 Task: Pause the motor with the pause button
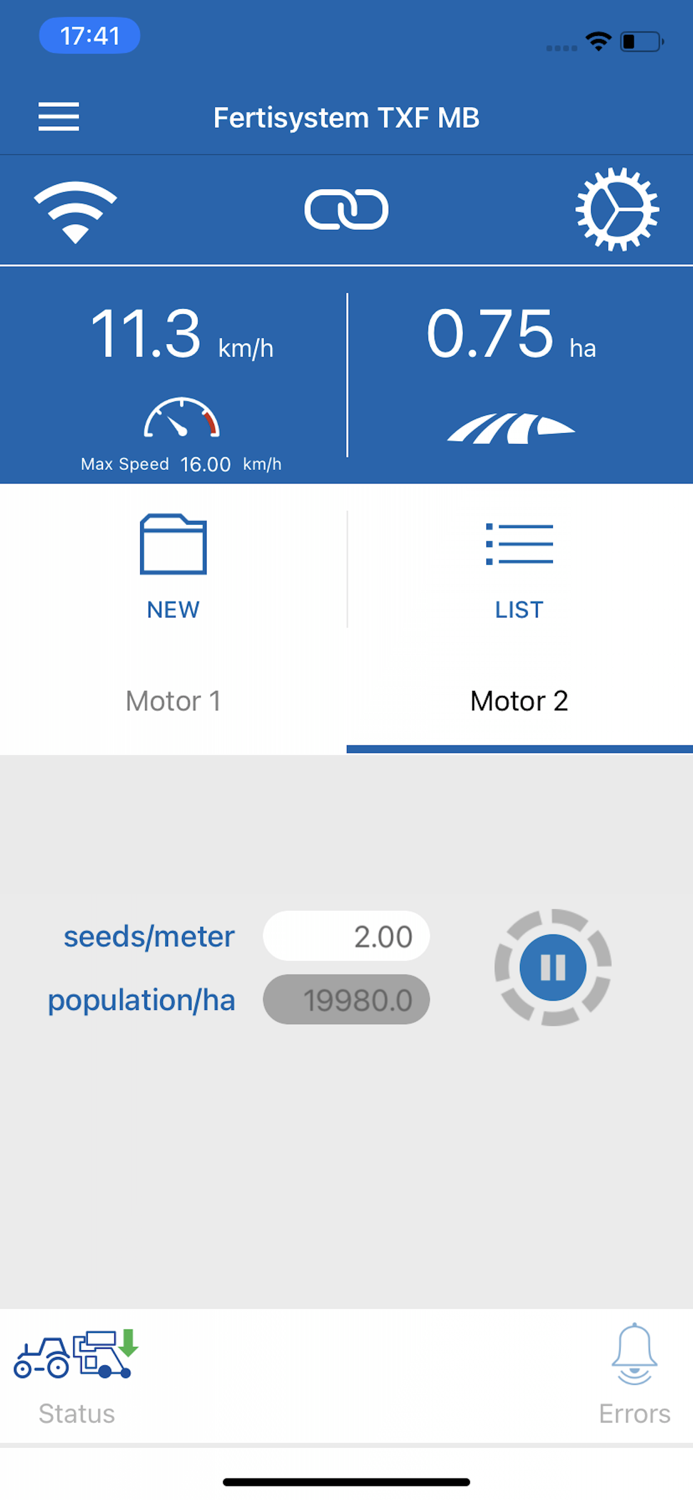click(x=553, y=967)
